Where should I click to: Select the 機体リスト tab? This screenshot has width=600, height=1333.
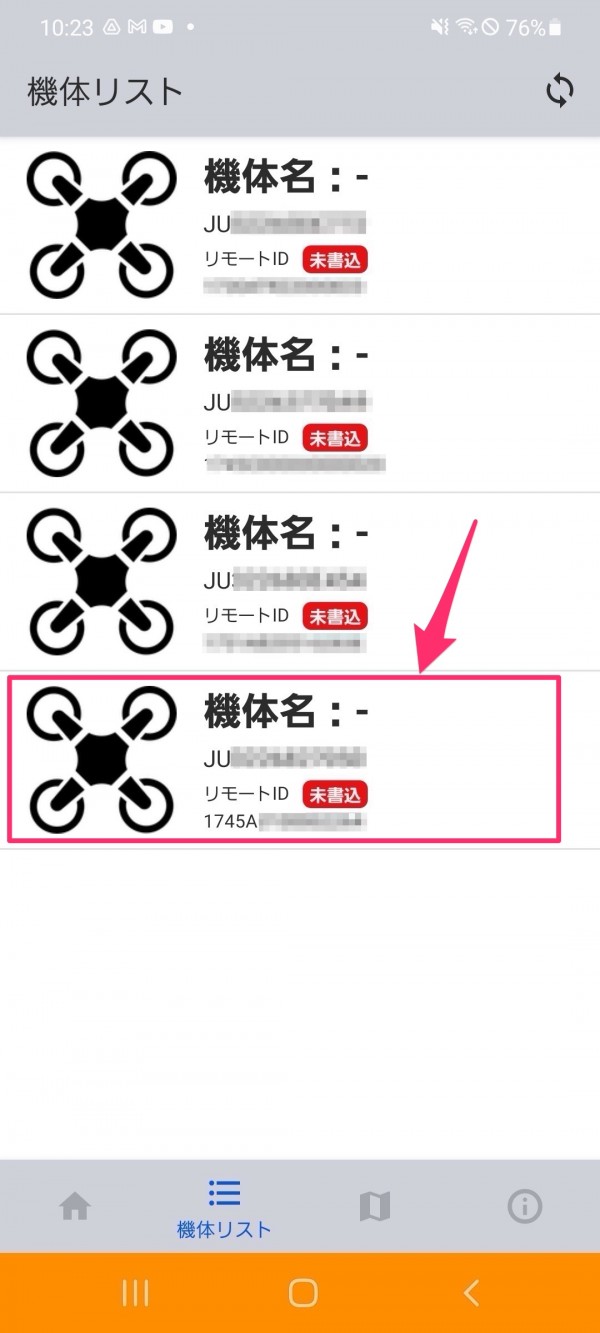(224, 1209)
